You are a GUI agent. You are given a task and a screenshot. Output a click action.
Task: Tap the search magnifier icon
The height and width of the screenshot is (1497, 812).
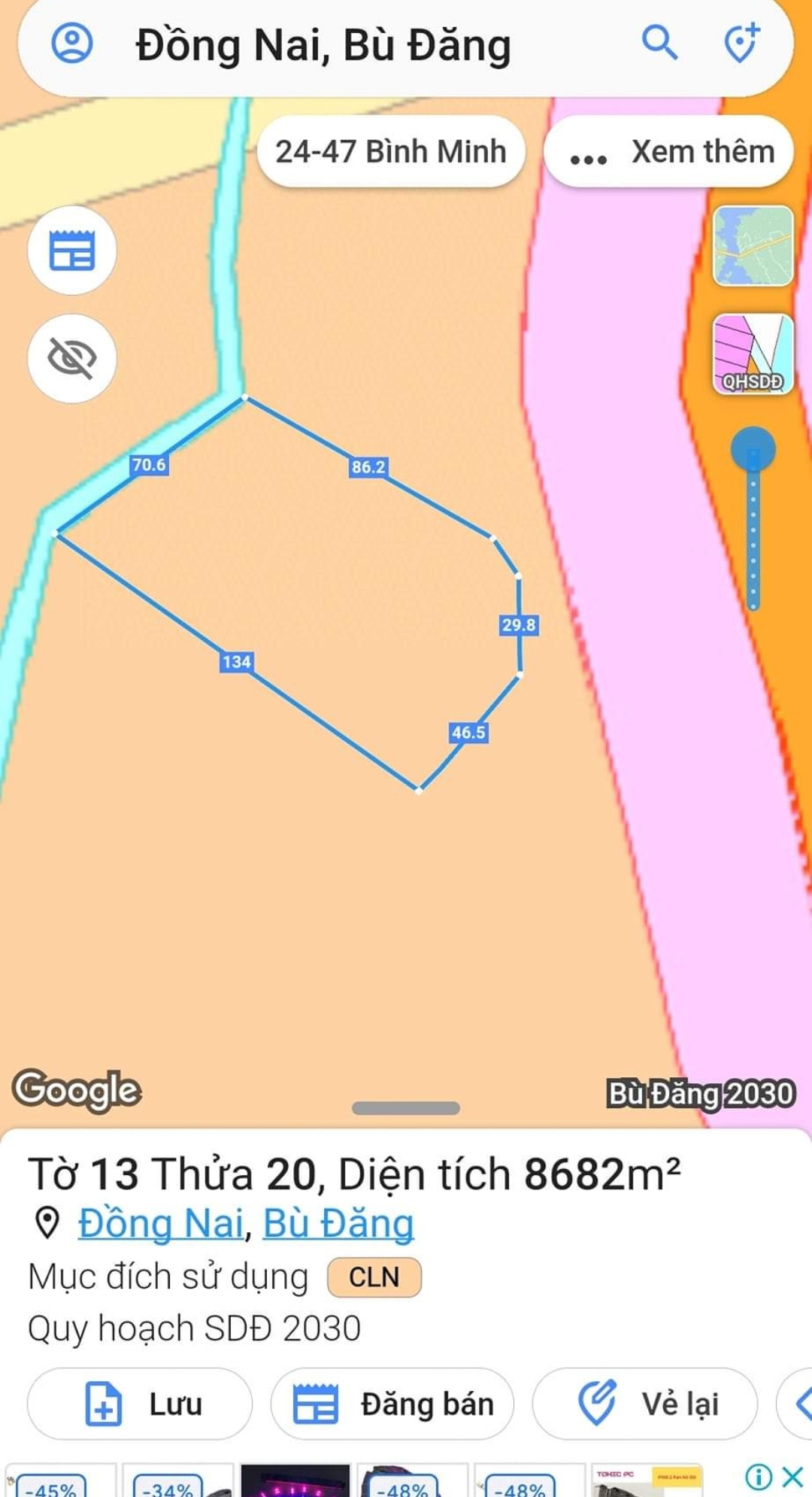coord(659,43)
